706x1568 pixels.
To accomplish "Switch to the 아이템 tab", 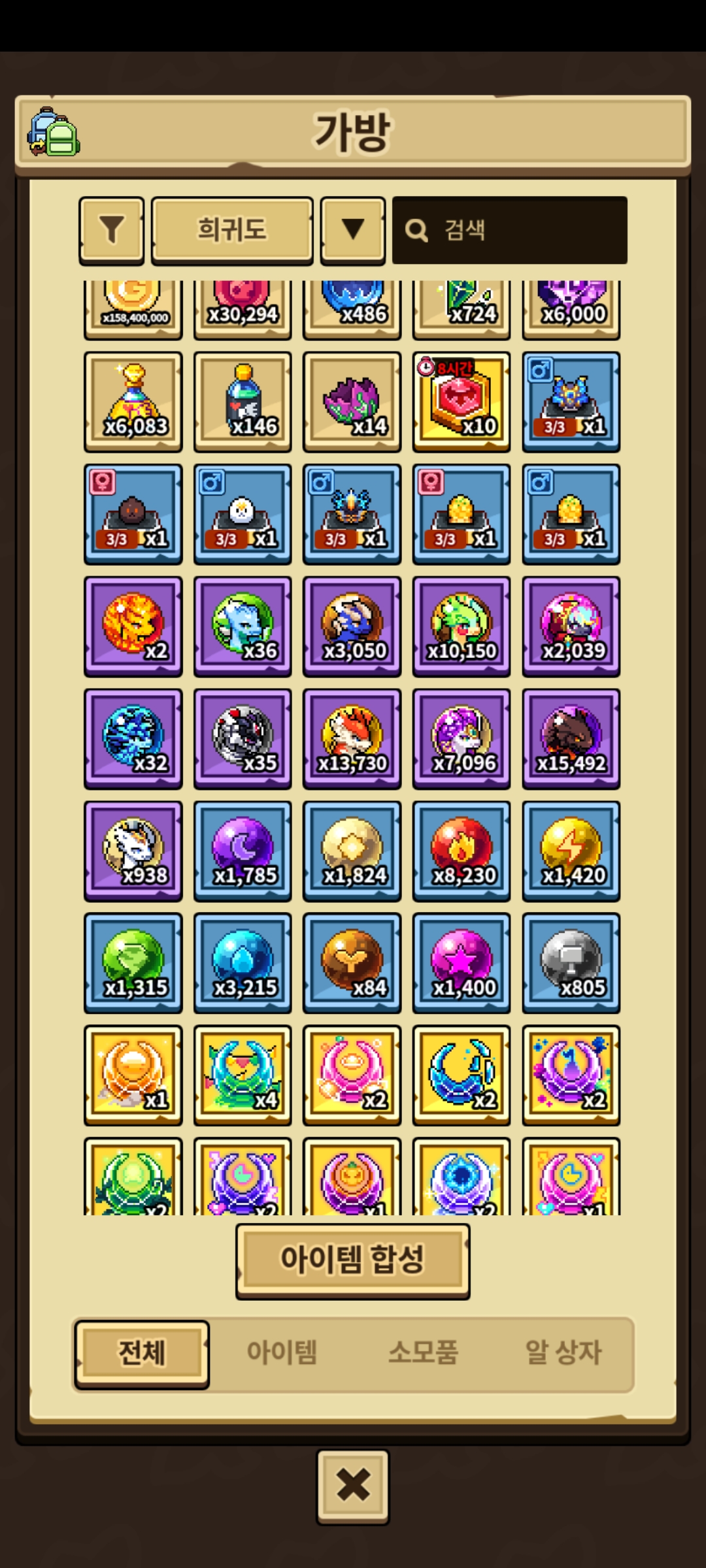I will pos(282,1352).
